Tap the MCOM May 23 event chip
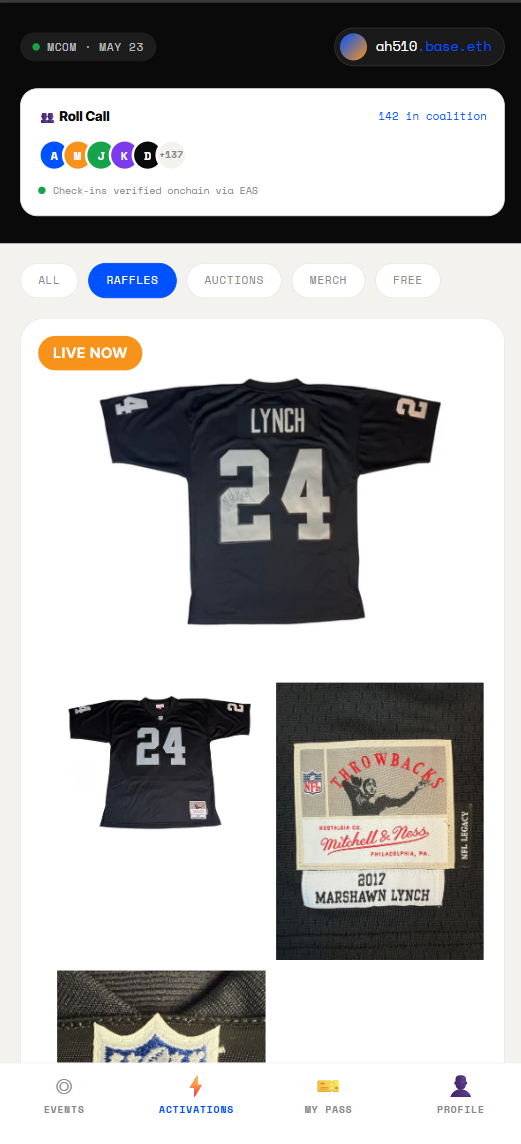 (88, 47)
